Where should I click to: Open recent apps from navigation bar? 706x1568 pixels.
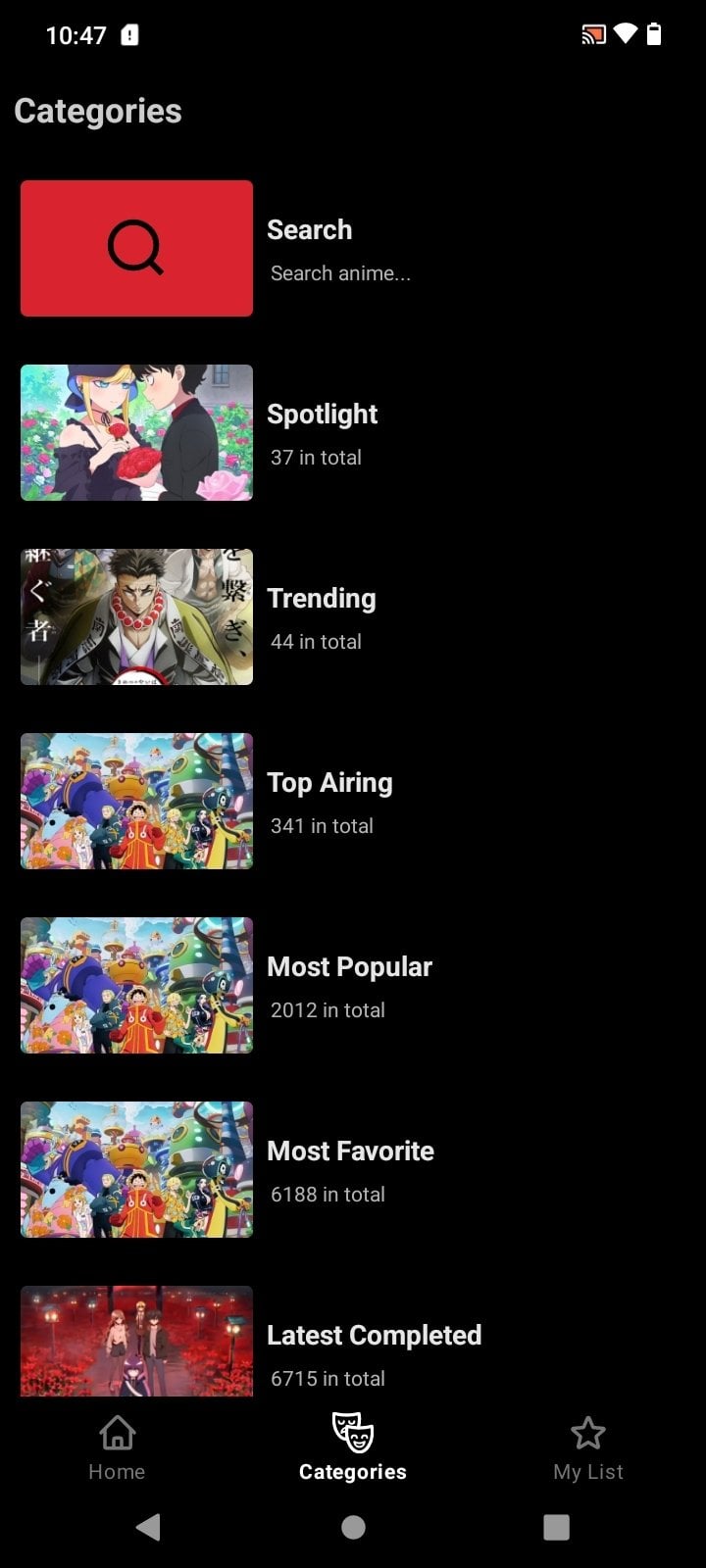tap(556, 1527)
